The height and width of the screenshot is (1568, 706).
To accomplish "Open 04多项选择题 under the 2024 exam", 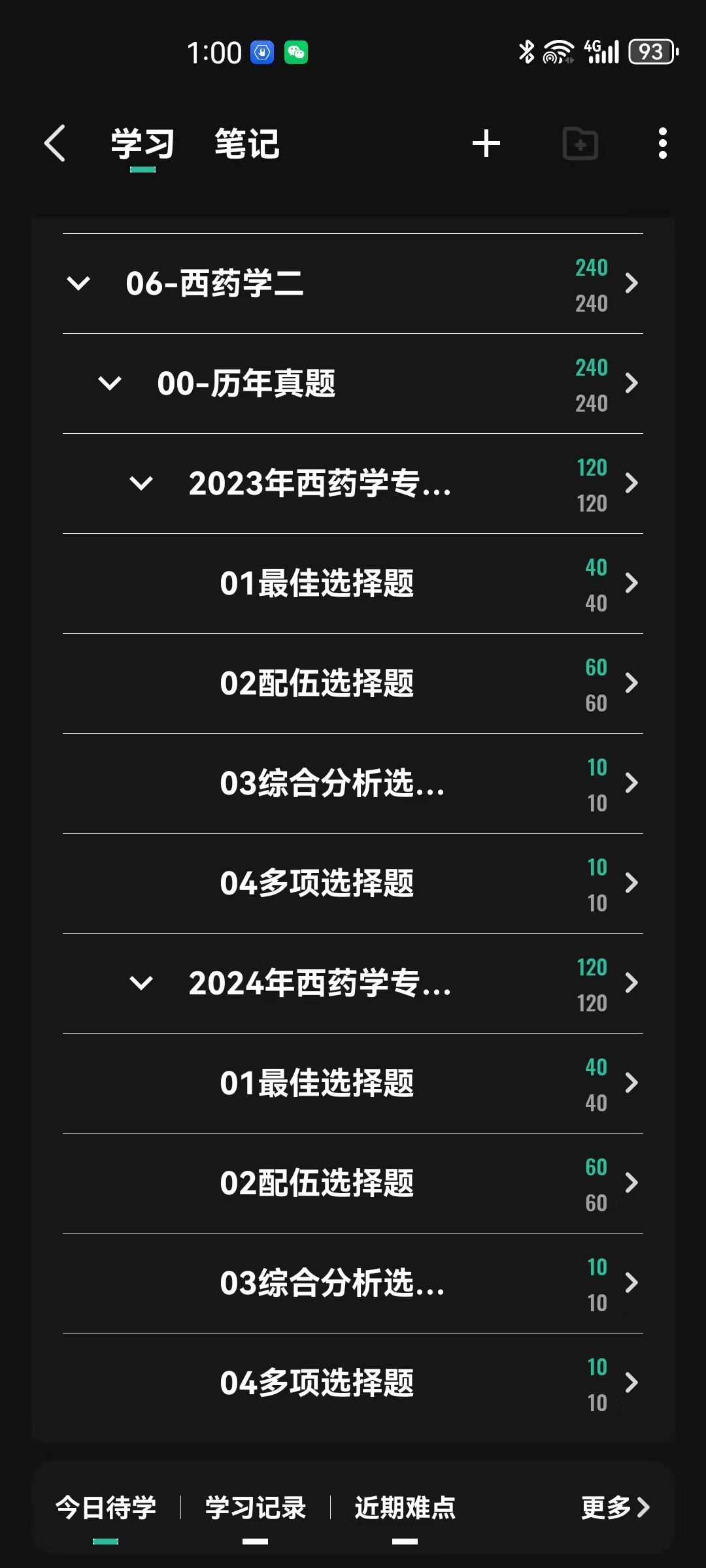I will [353, 1383].
